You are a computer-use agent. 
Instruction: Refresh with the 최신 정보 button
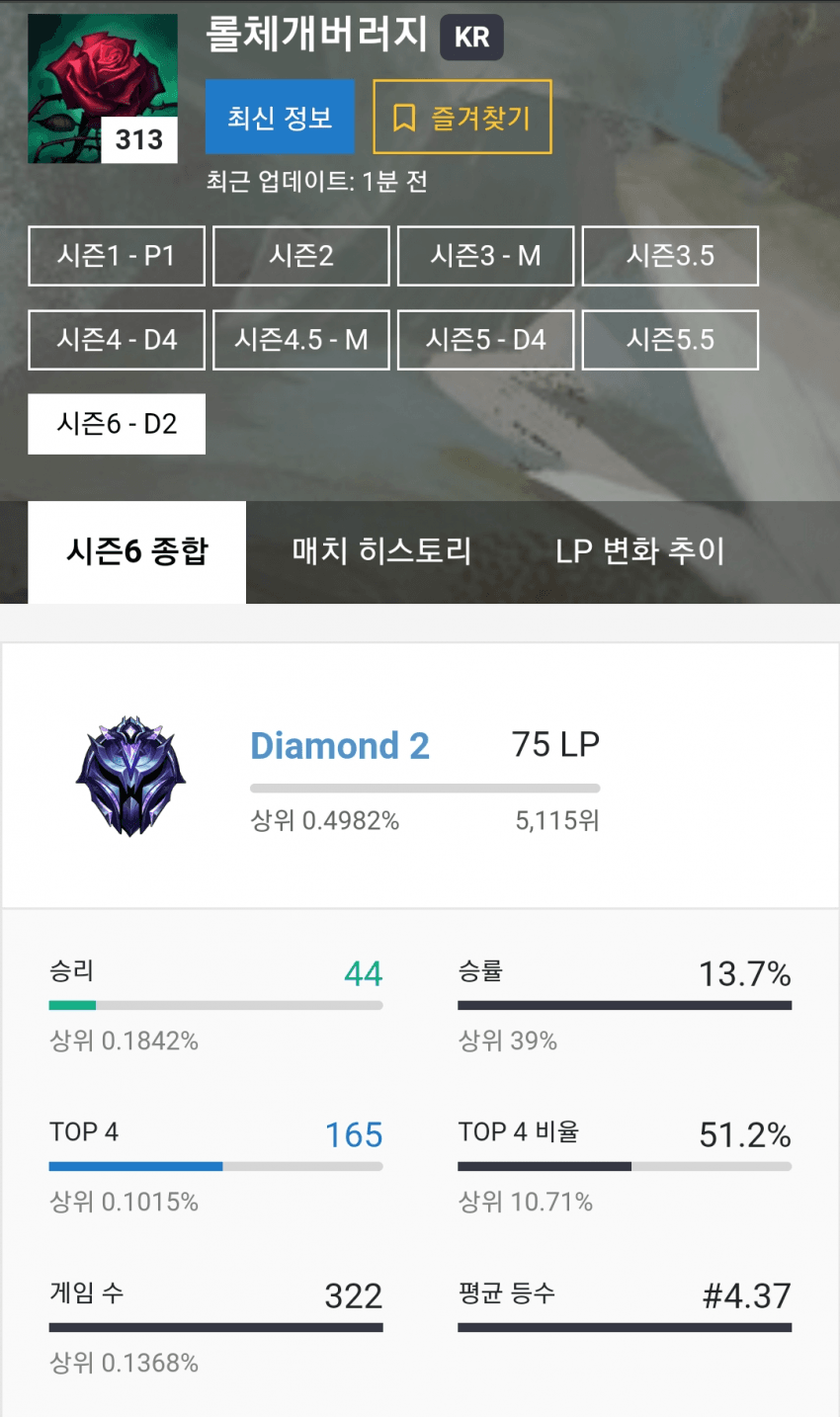tap(280, 118)
